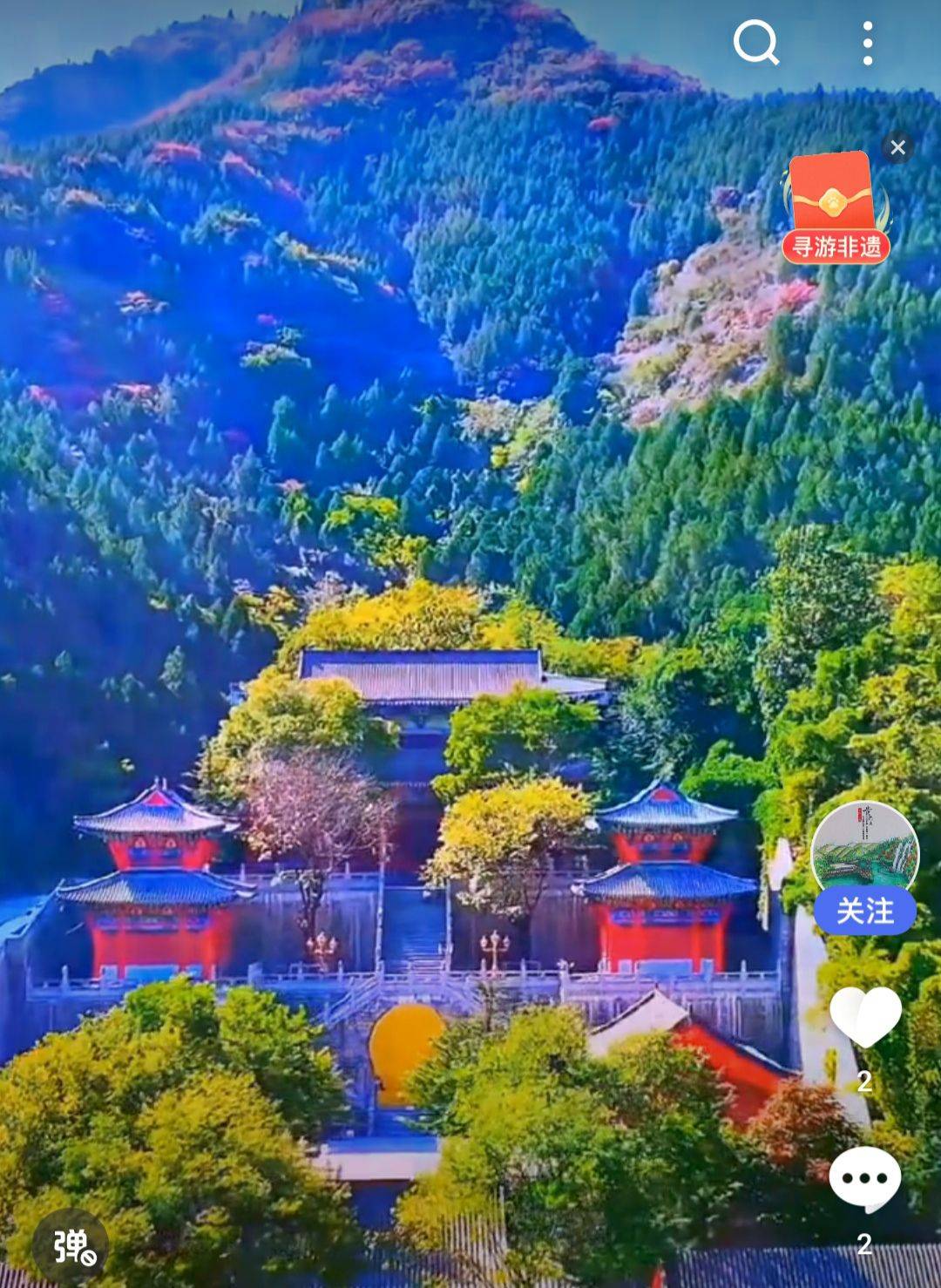This screenshot has height=1288, width=941.
Task: Follow the creator with 关注
Action: click(x=865, y=912)
